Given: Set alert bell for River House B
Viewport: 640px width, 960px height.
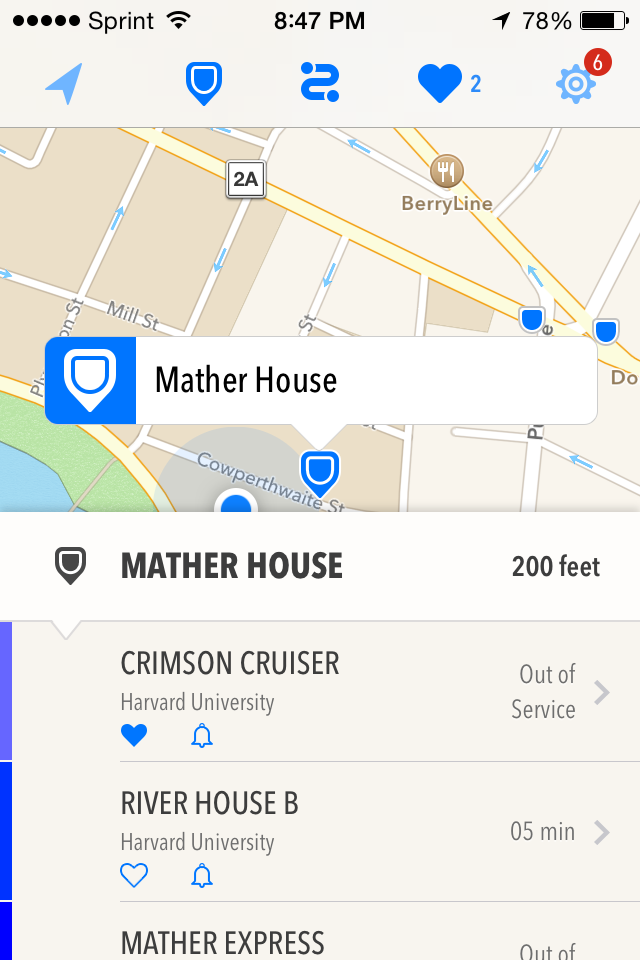Looking at the screenshot, I should (x=202, y=876).
